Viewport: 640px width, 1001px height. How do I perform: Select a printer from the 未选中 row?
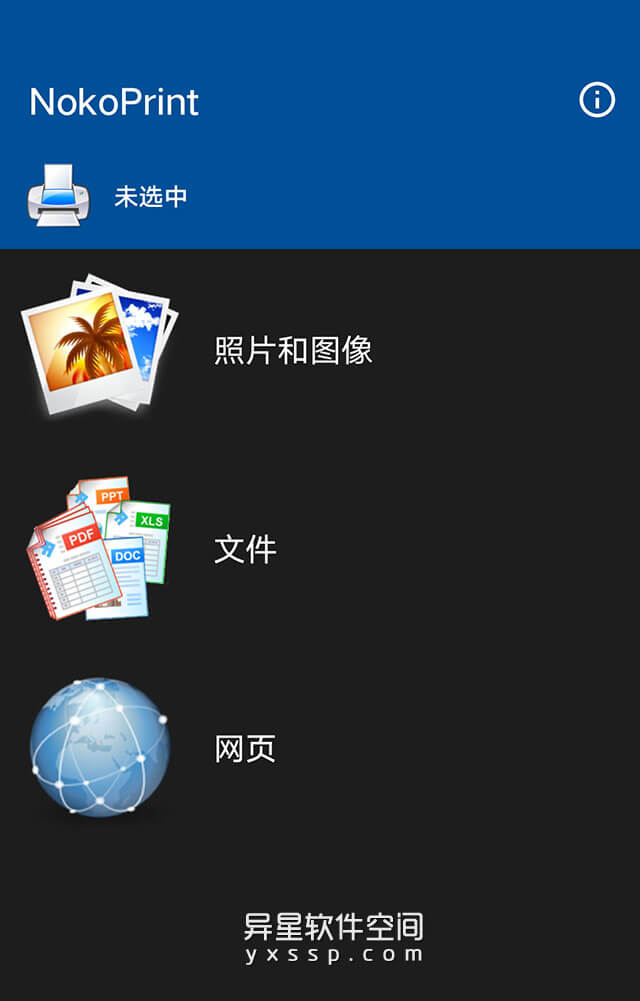click(x=150, y=197)
